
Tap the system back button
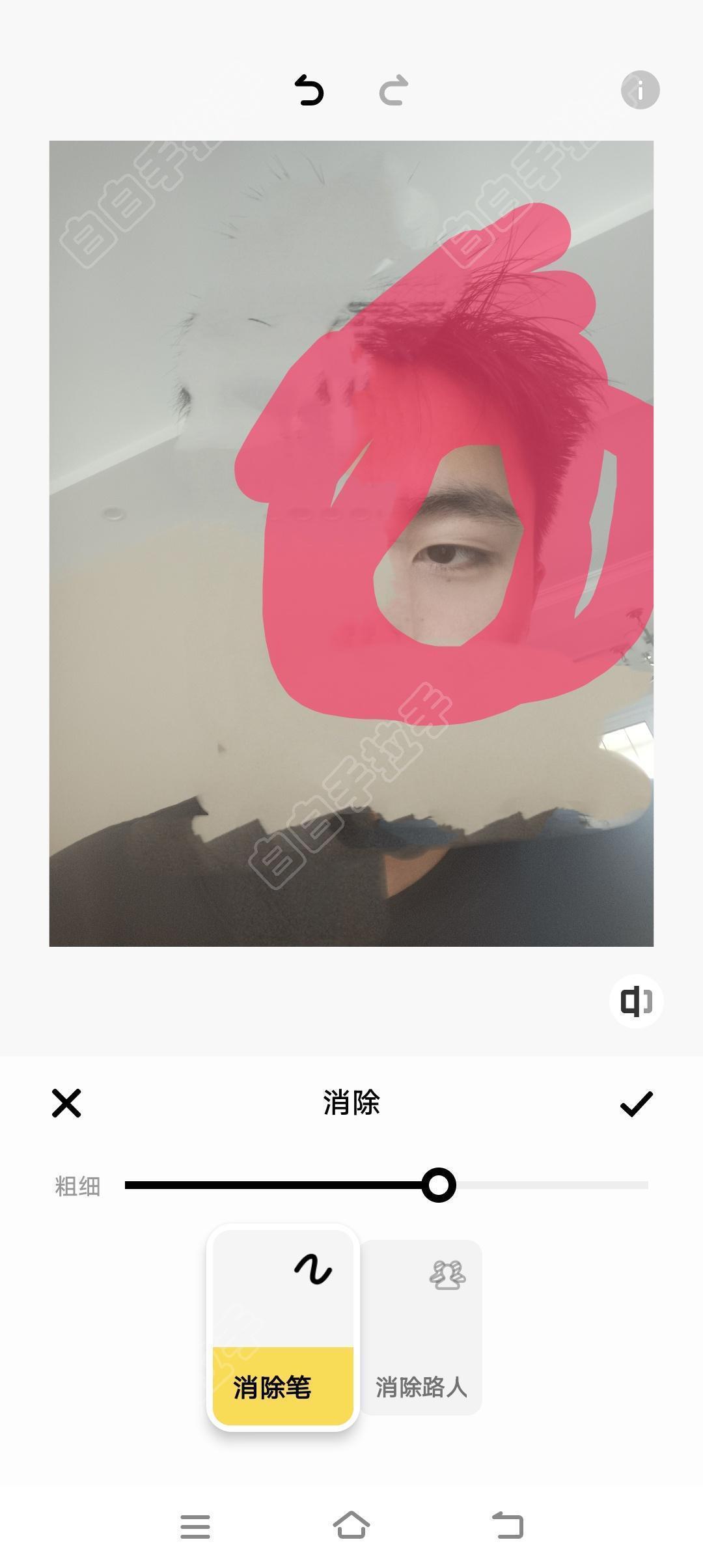coord(508,1525)
